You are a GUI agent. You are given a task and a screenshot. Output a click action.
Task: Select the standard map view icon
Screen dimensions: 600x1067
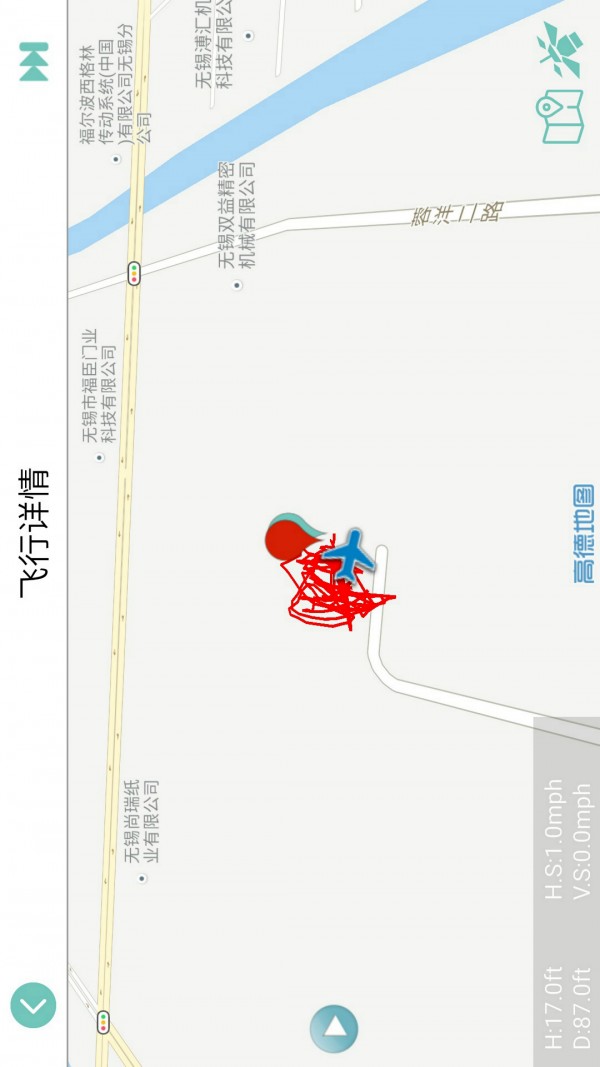pyautogui.click(x=562, y=117)
